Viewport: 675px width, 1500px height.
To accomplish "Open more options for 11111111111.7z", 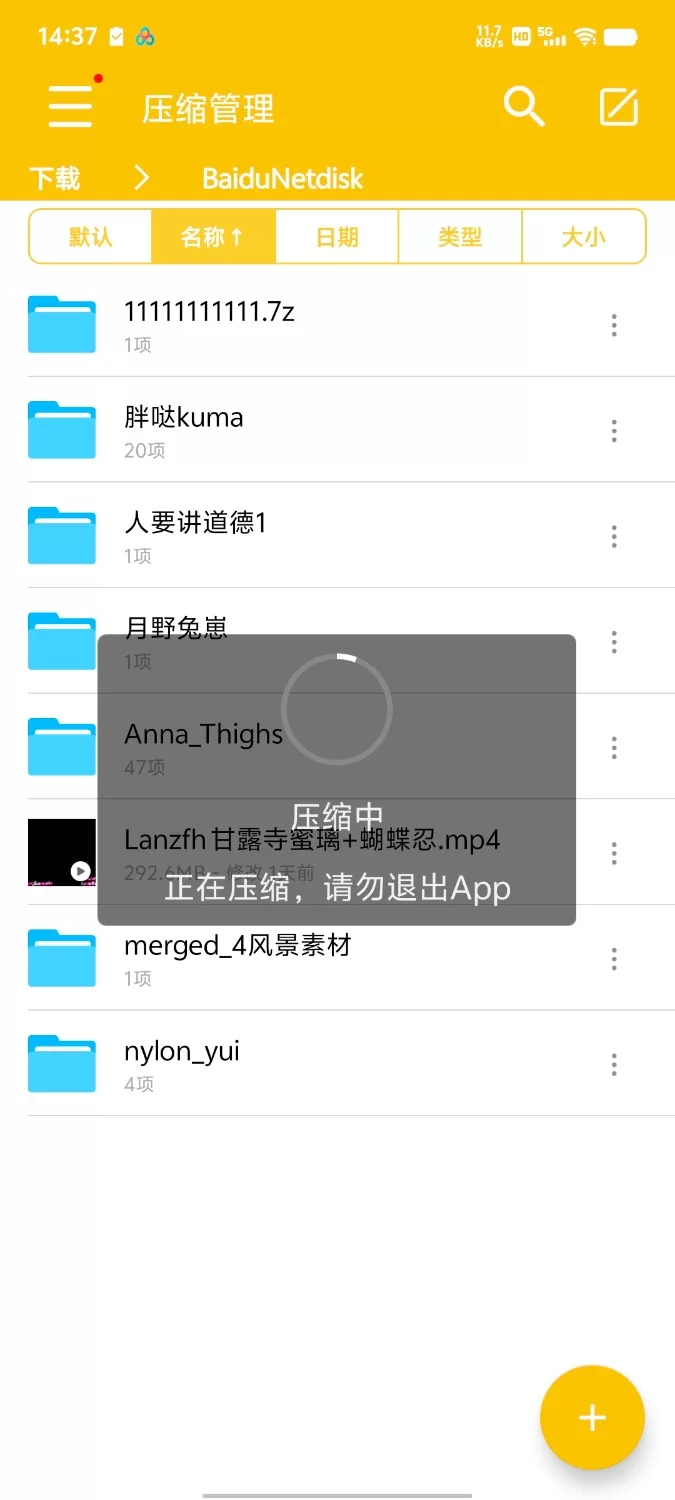I will click(x=614, y=324).
